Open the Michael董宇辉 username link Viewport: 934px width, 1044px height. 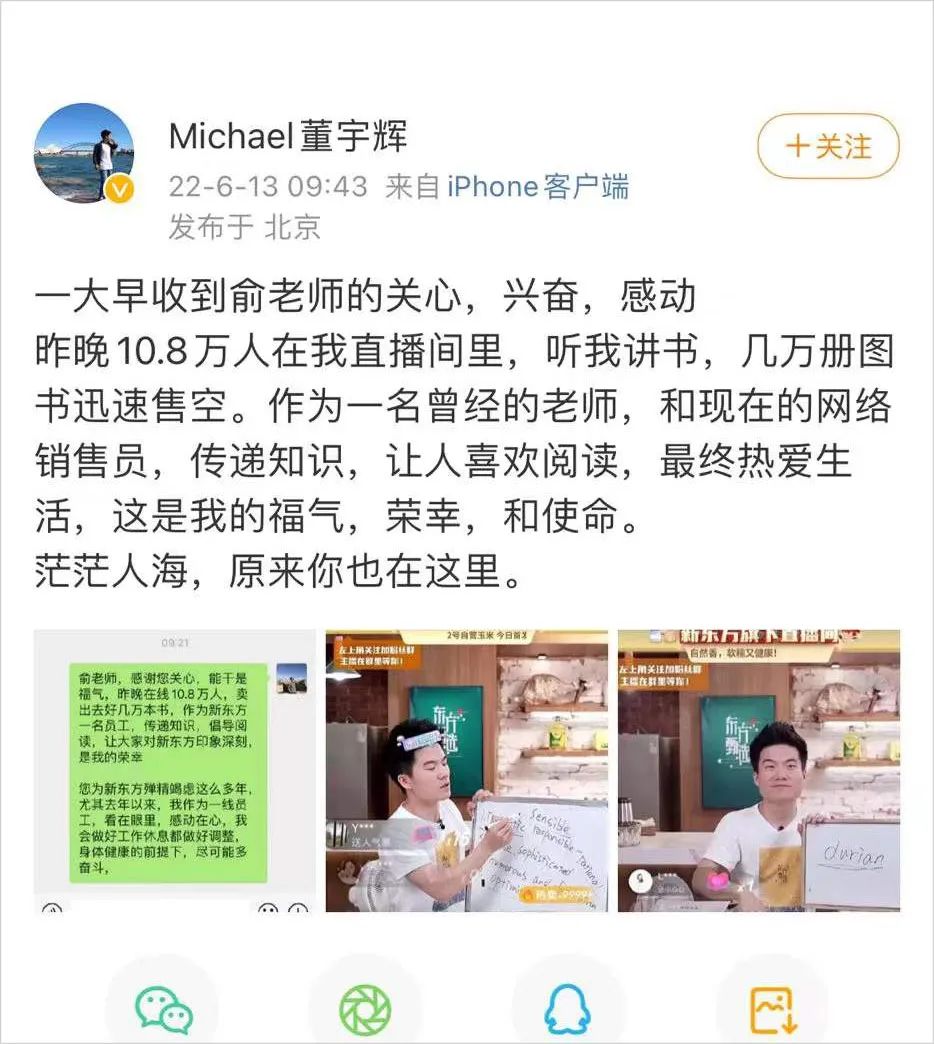(x=288, y=136)
